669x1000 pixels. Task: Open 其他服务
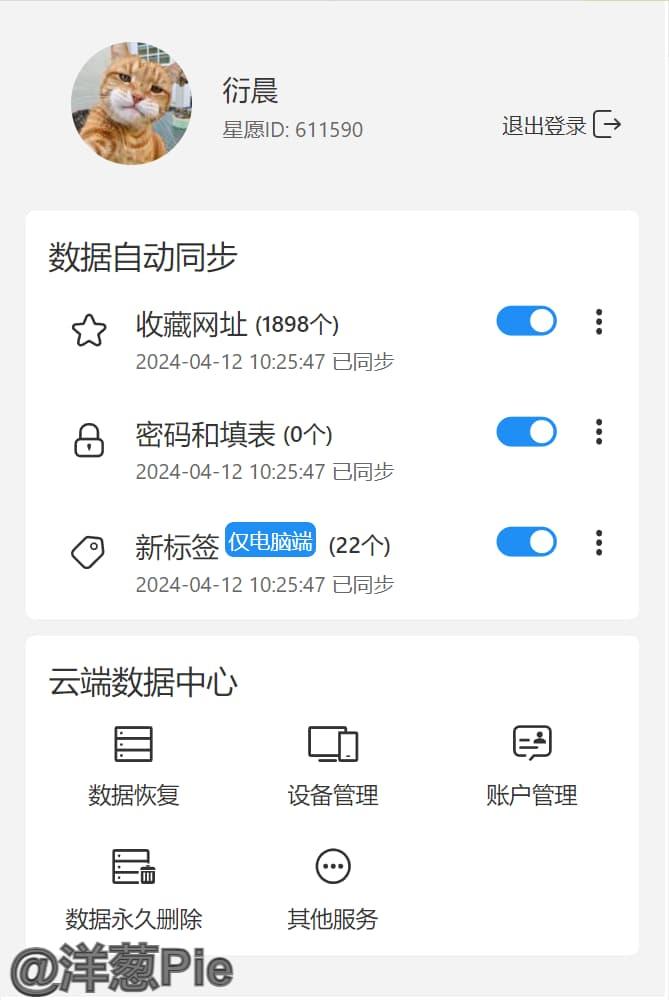coord(333,888)
